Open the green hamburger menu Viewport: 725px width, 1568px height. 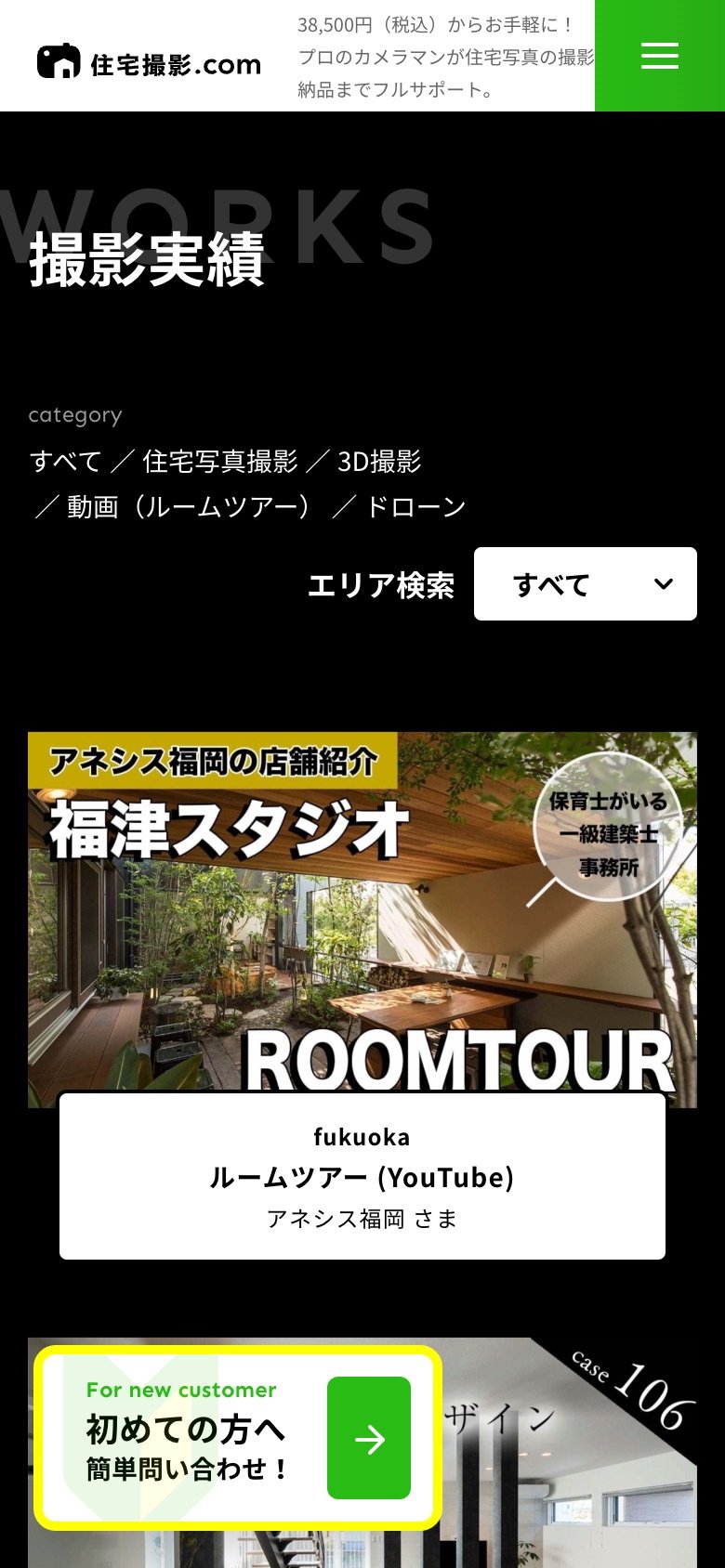(660, 56)
